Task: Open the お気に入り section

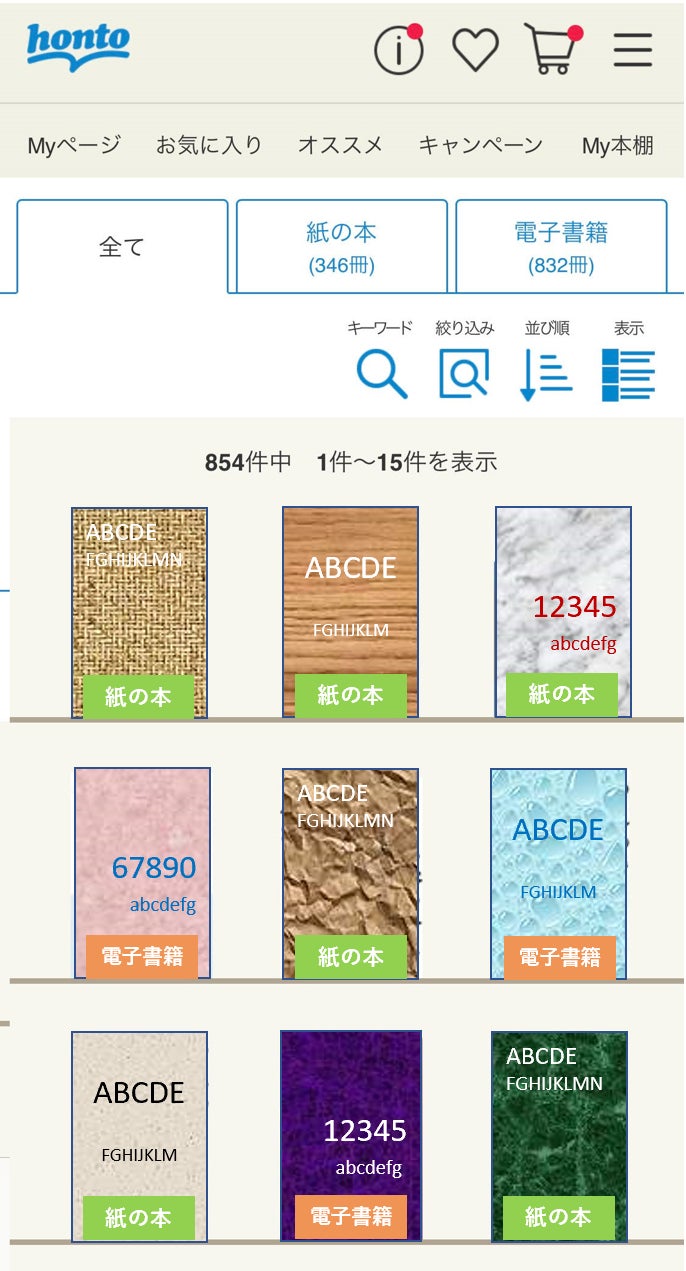Action: coord(208,145)
